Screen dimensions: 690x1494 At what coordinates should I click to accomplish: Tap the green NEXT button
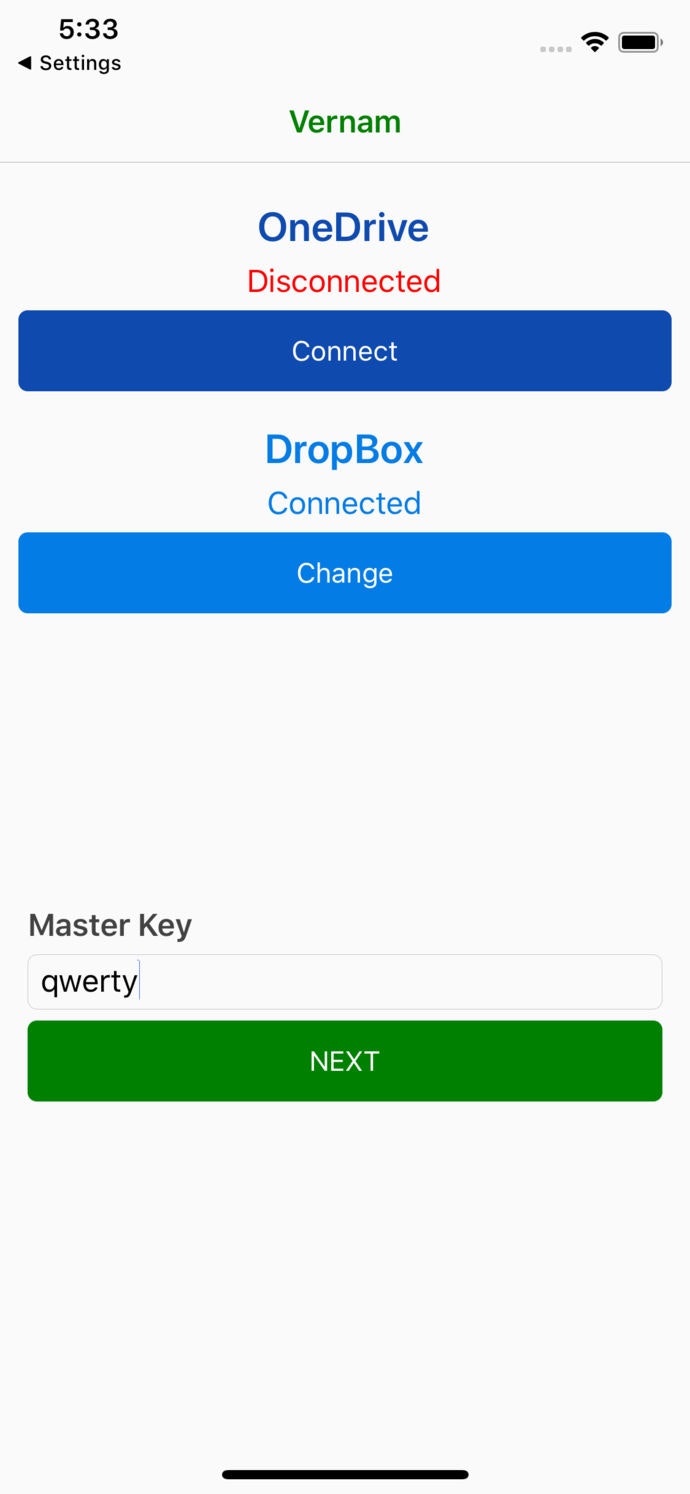344,1061
